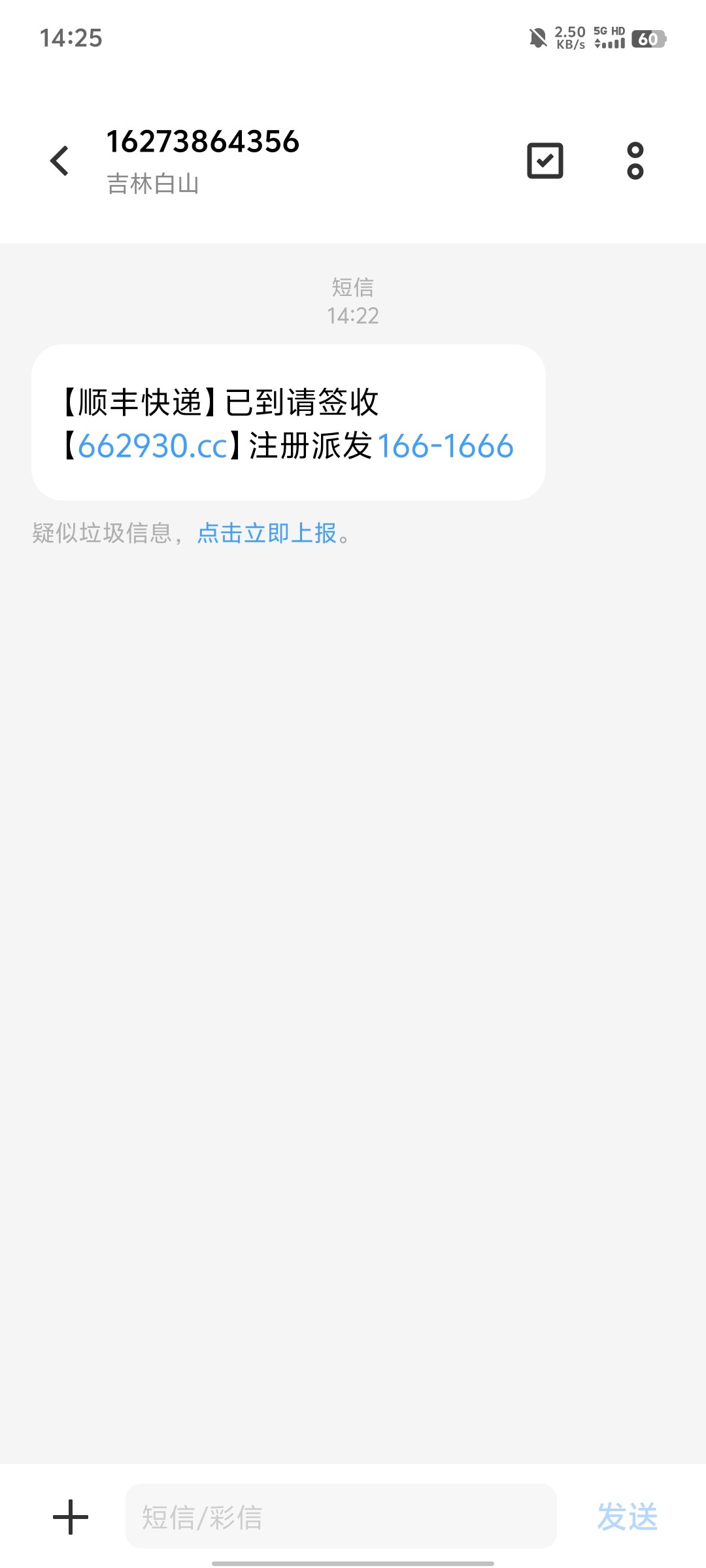Open the plus attachment button
Image resolution: width=706 pixels, height=1568 pixels.
[71, 1517]
